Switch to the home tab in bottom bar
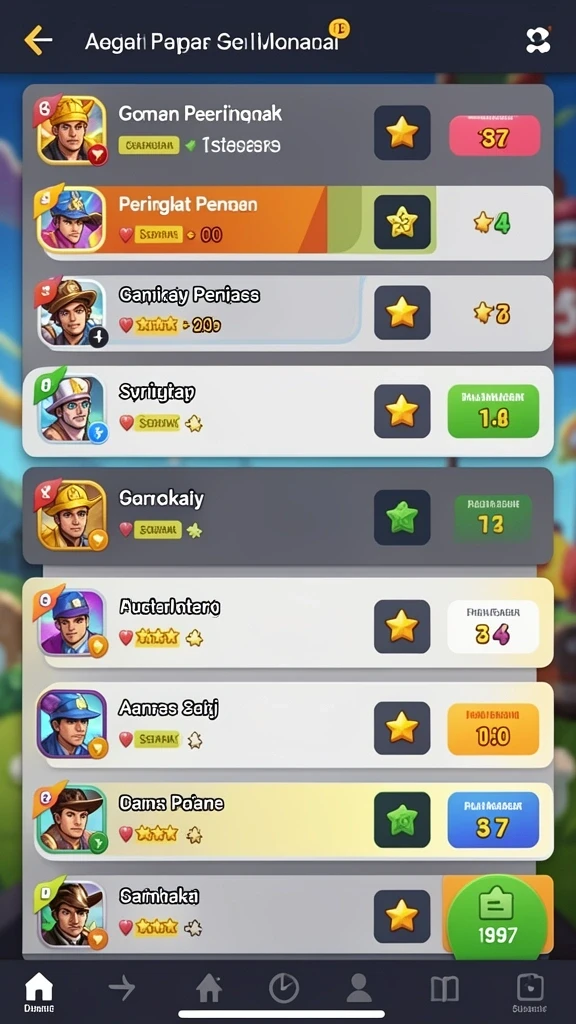The height and width of the screenshot is (1024, 576). [39, 993]
